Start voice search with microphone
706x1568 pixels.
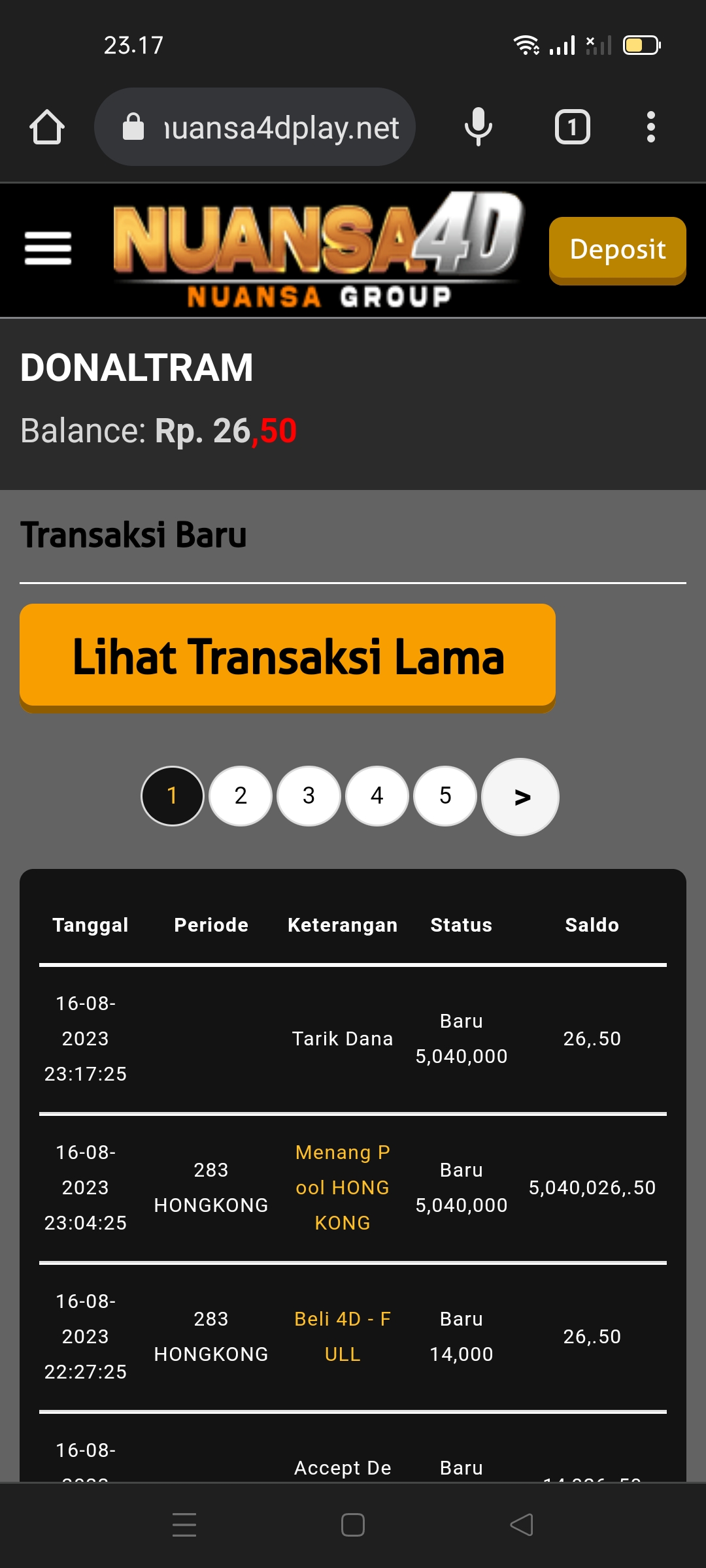(x=479, y=127)
